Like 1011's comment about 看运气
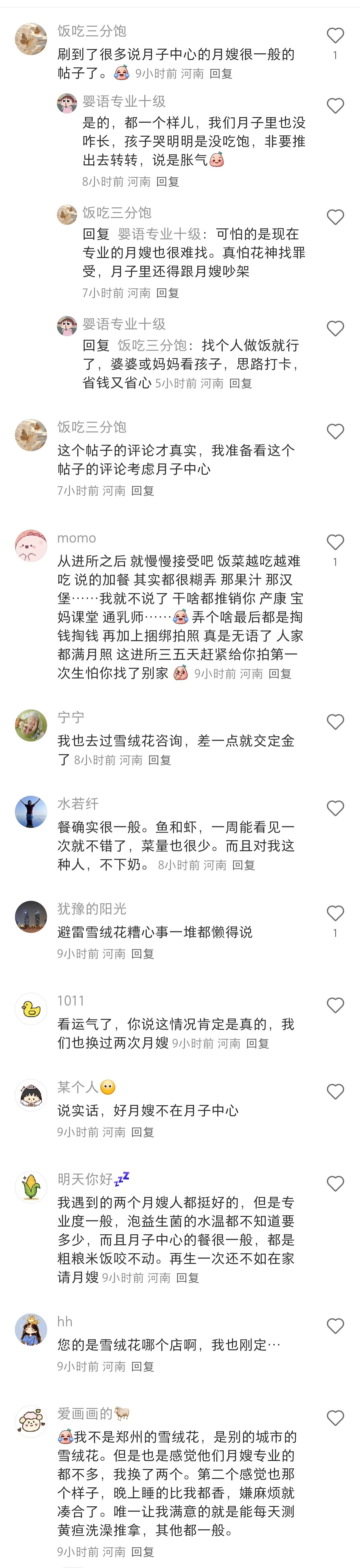360x1568 pixels. pos(335,1005)
